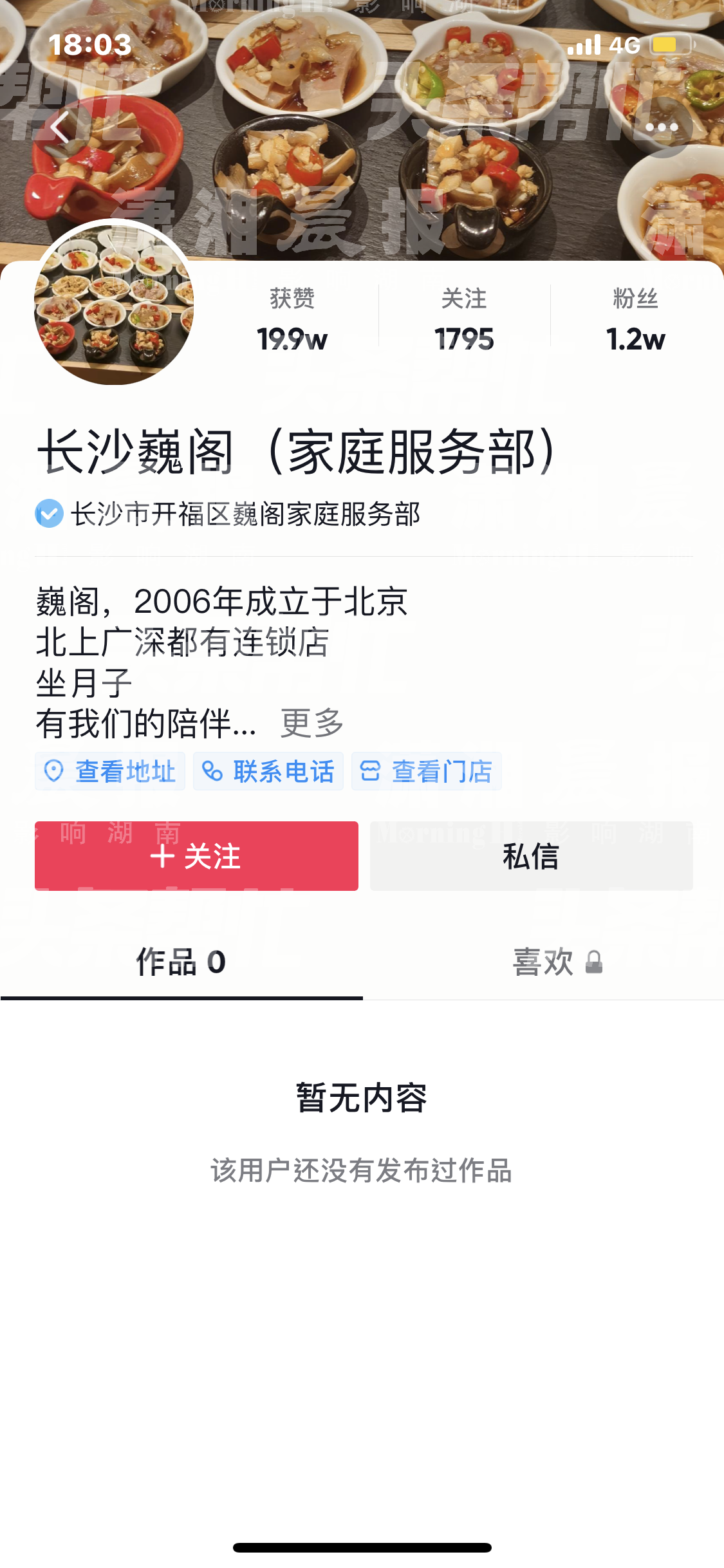The height and width of the screenshot is (1568, 724).
Task: Go back using the arrow icon
Action: tap(60, 127)
